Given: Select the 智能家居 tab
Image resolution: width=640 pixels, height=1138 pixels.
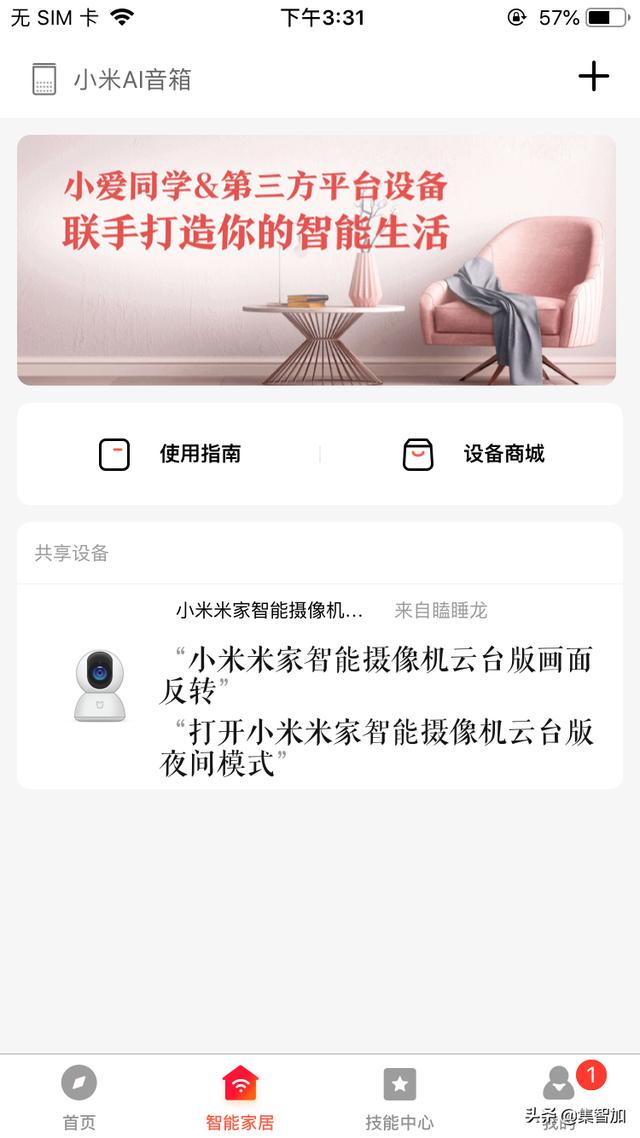Looking at the screenshot, I should pyautogui.click(x=239, y=1095).
